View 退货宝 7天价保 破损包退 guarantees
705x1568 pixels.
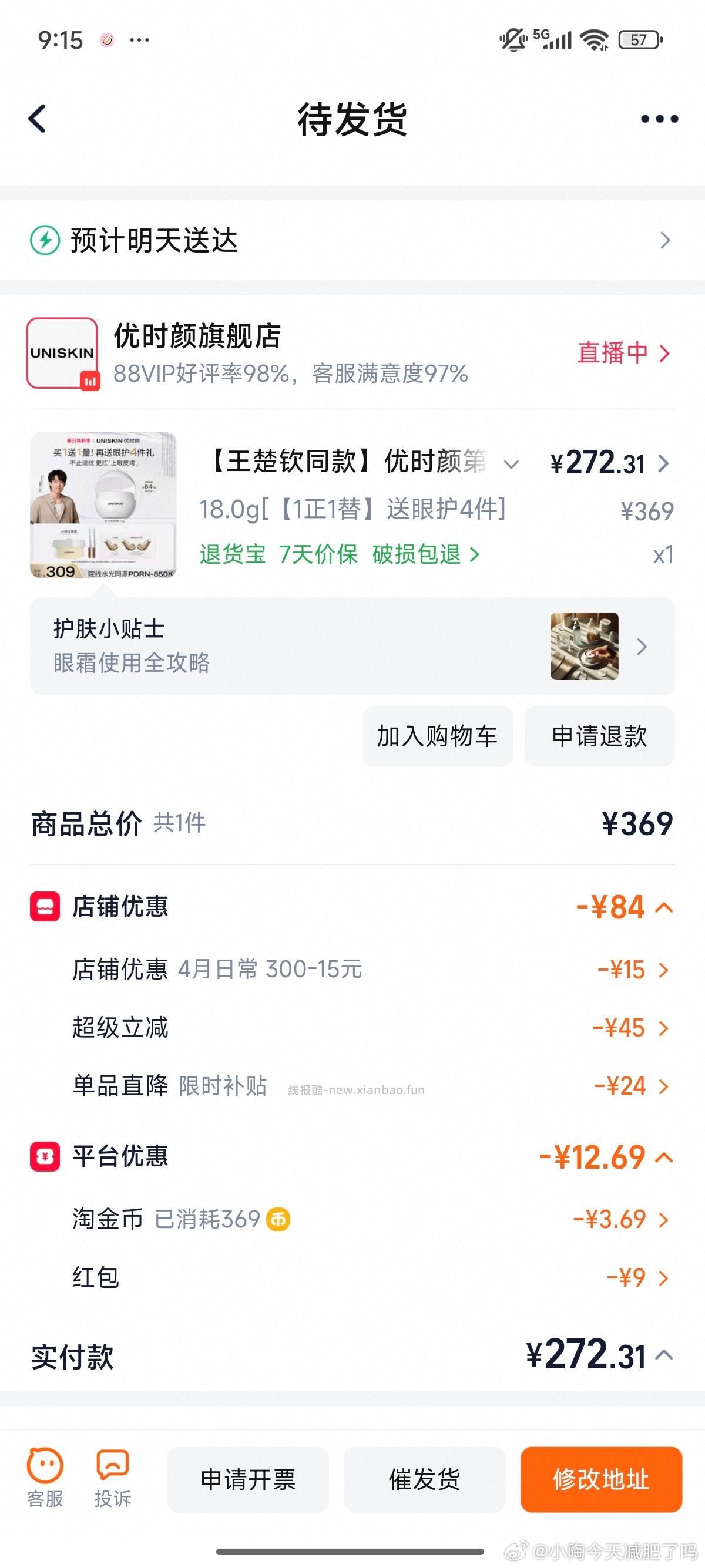(339, 554)
